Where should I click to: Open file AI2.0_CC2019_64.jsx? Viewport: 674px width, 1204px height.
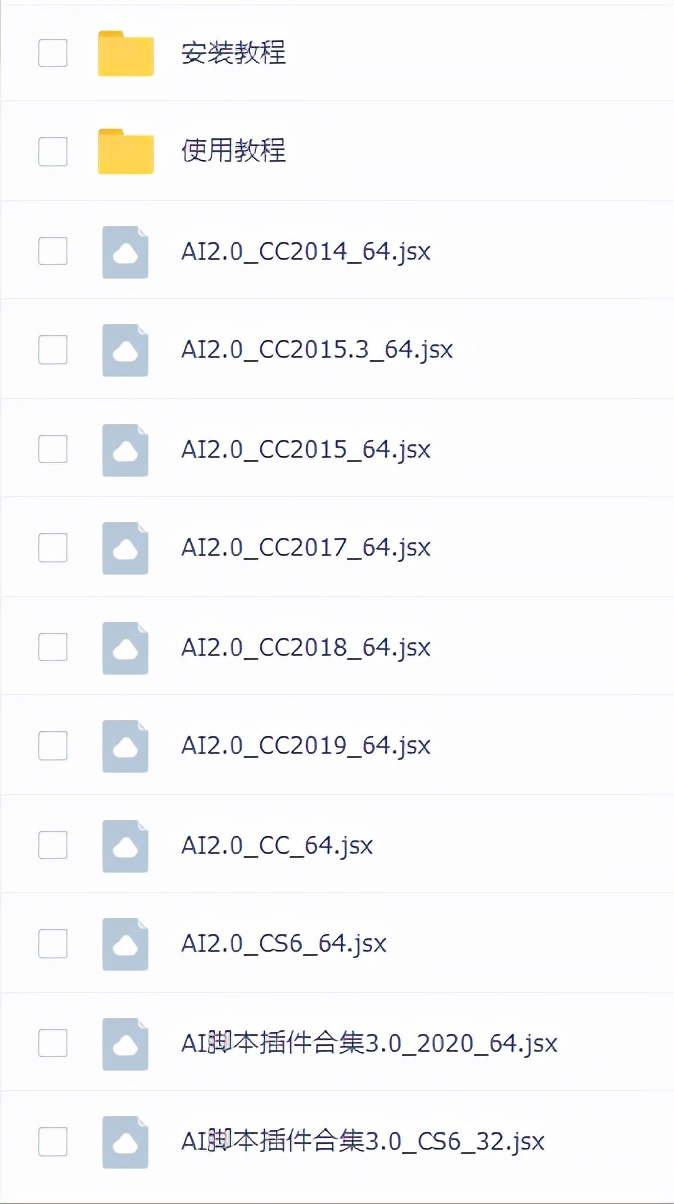click(306, 745)
